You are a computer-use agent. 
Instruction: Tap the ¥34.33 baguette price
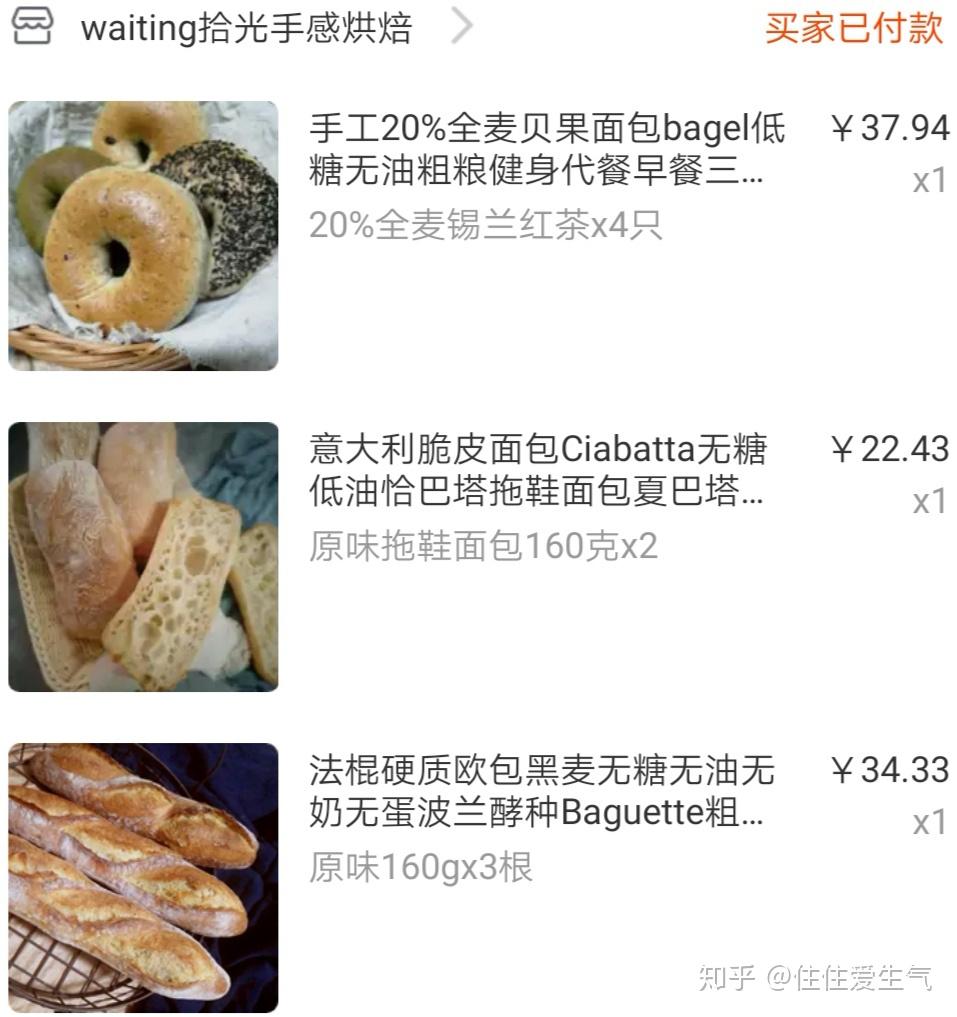(x=892, y=771)
